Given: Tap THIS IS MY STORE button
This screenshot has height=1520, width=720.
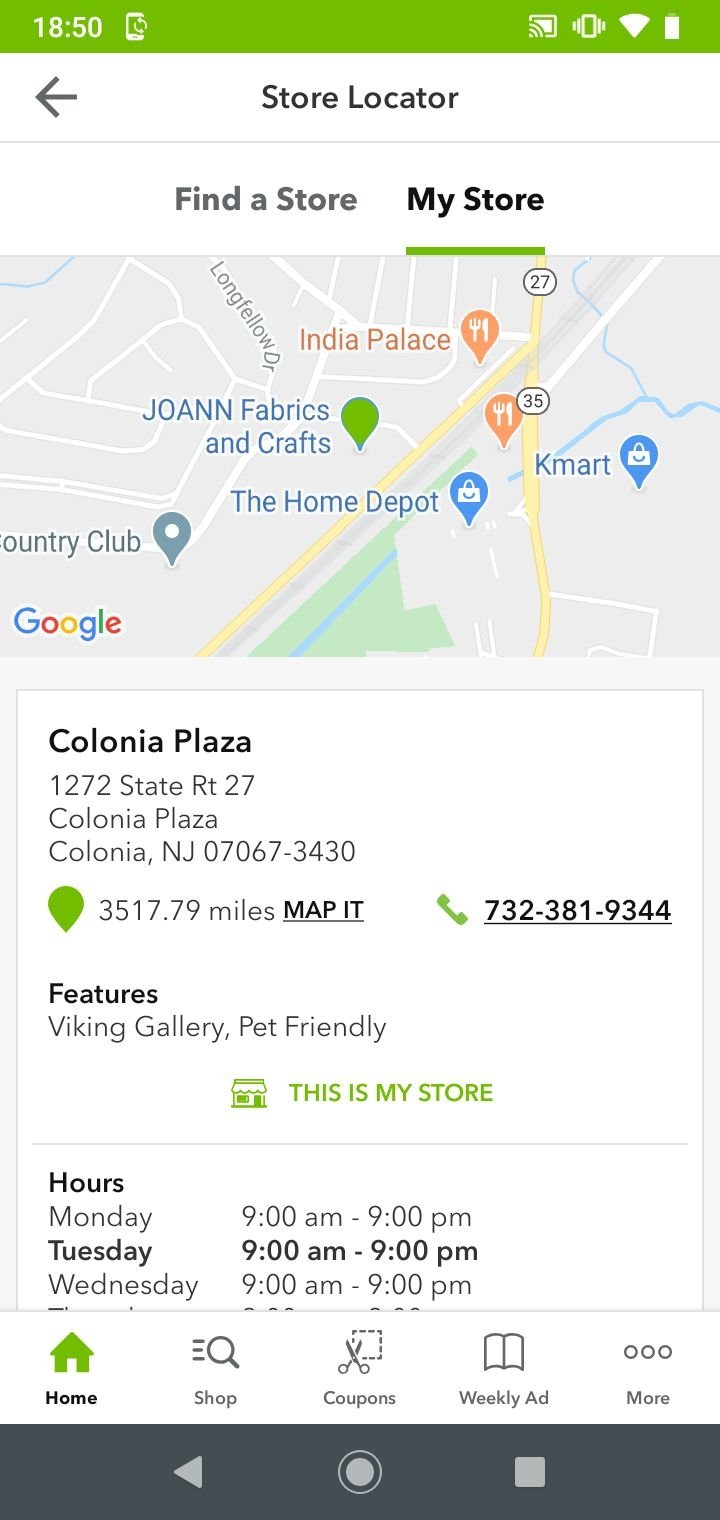Looking at the screenshot, I should point(361,1092).
